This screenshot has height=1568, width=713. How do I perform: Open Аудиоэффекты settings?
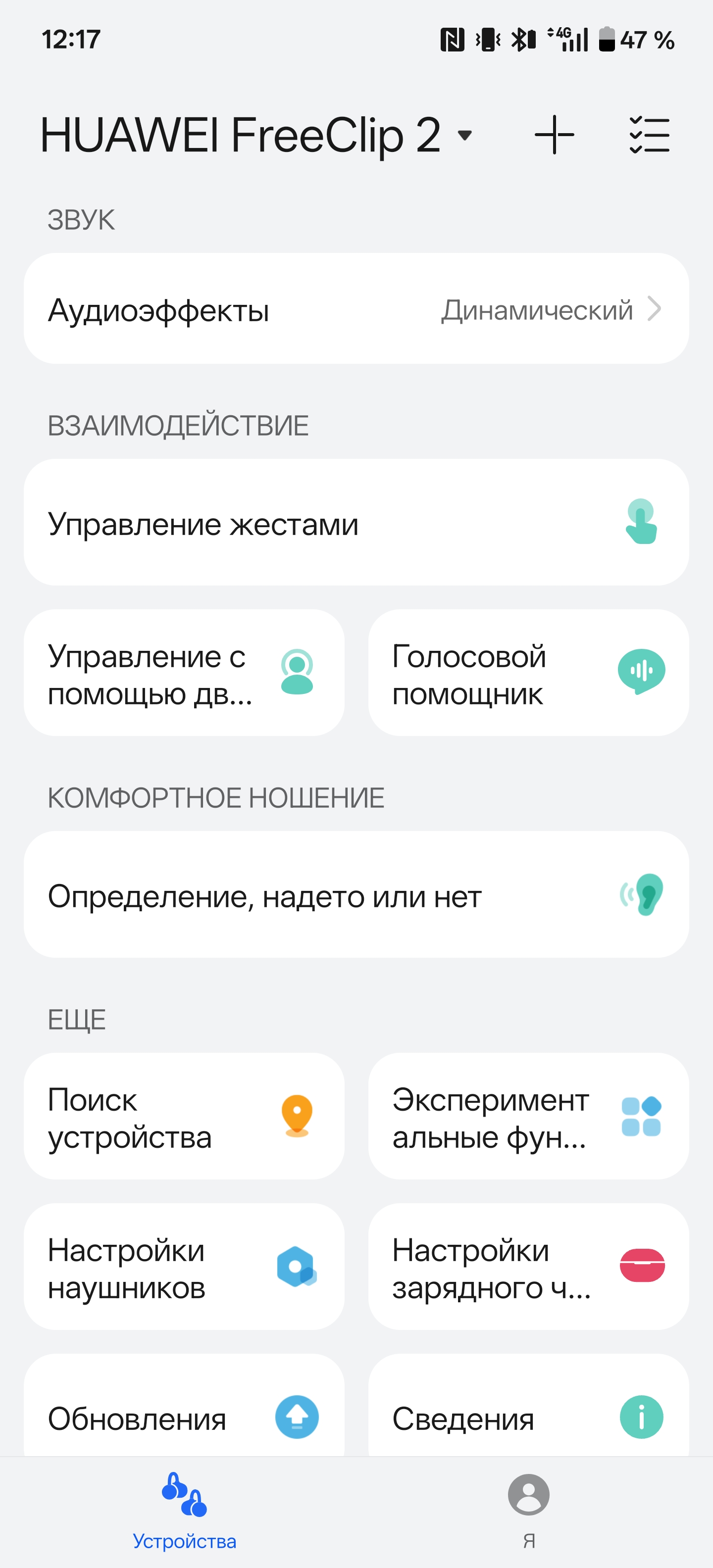click(x=356, y=309)
